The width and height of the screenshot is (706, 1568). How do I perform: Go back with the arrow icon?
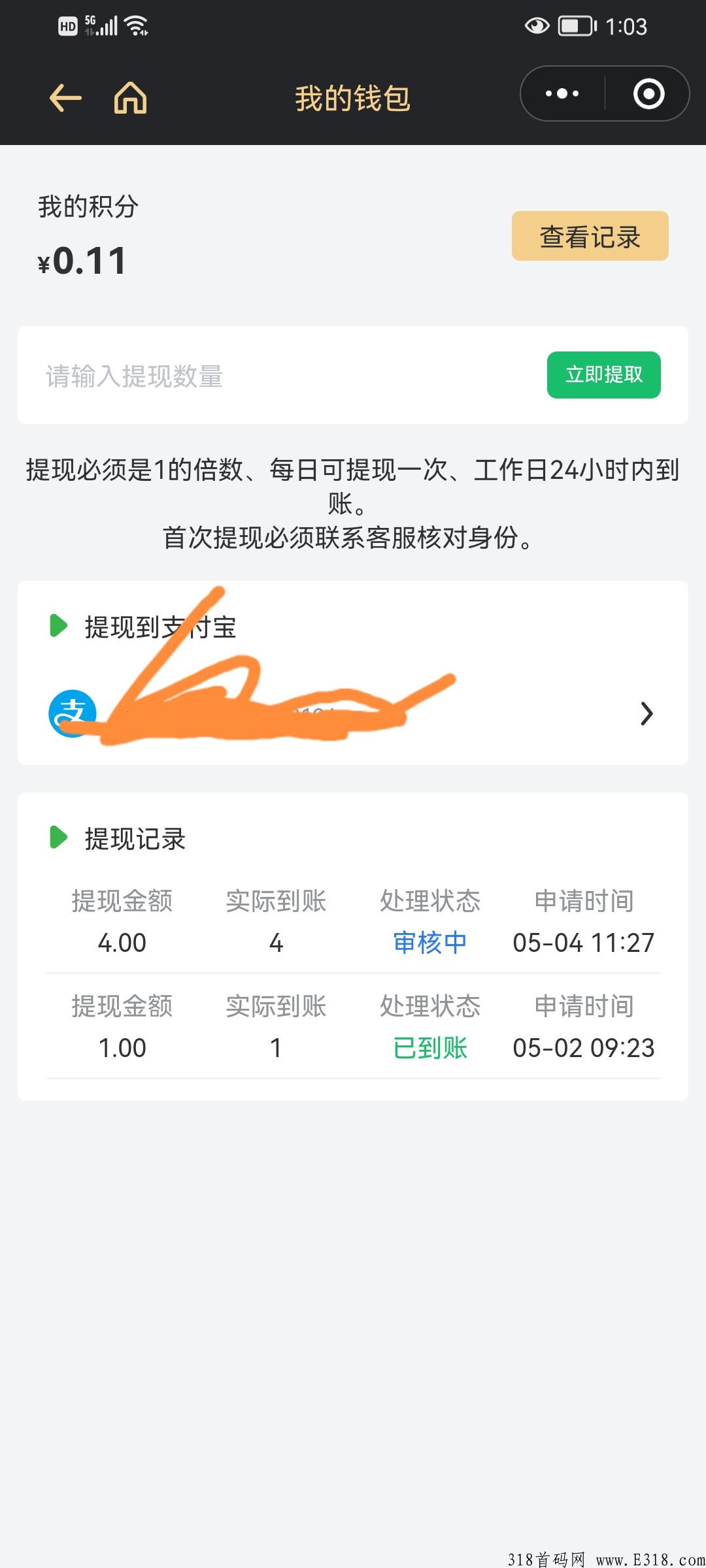[65, 99]
